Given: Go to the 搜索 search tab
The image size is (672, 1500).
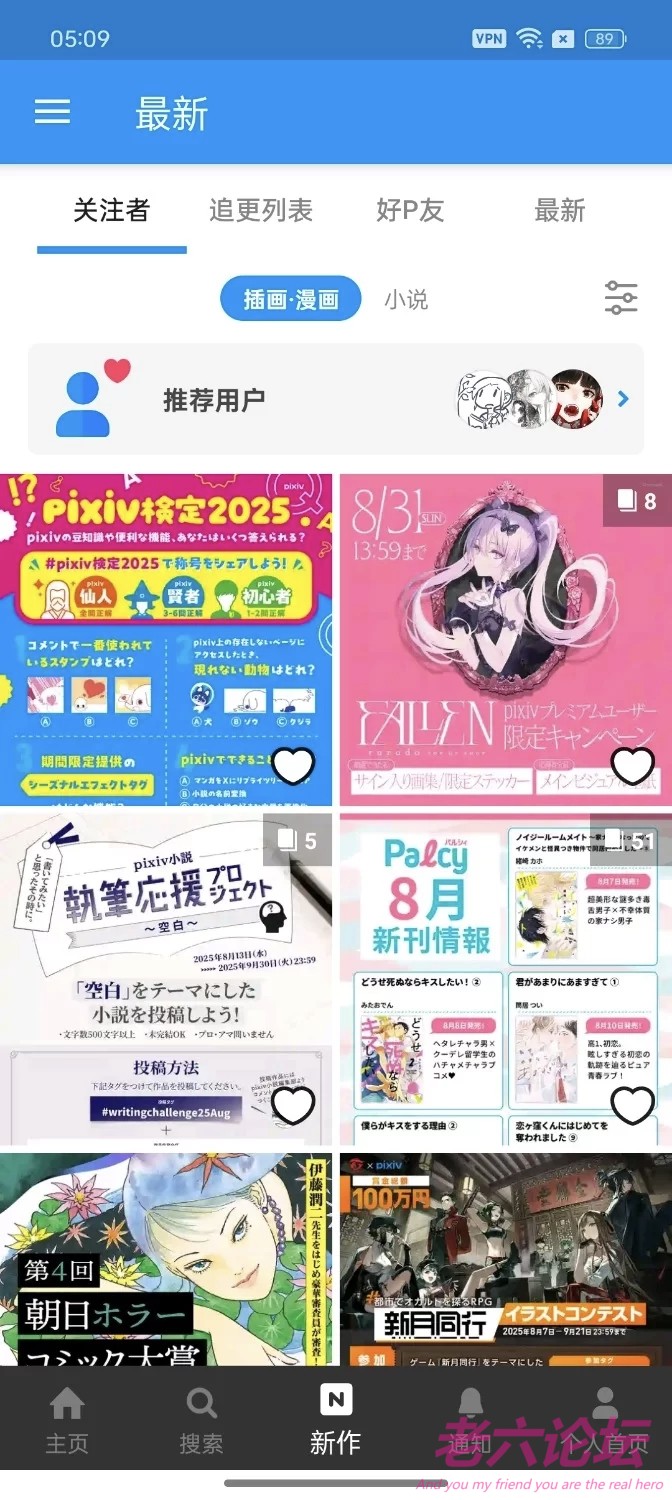Looking at the screenshot, I should coord(201,1420).
